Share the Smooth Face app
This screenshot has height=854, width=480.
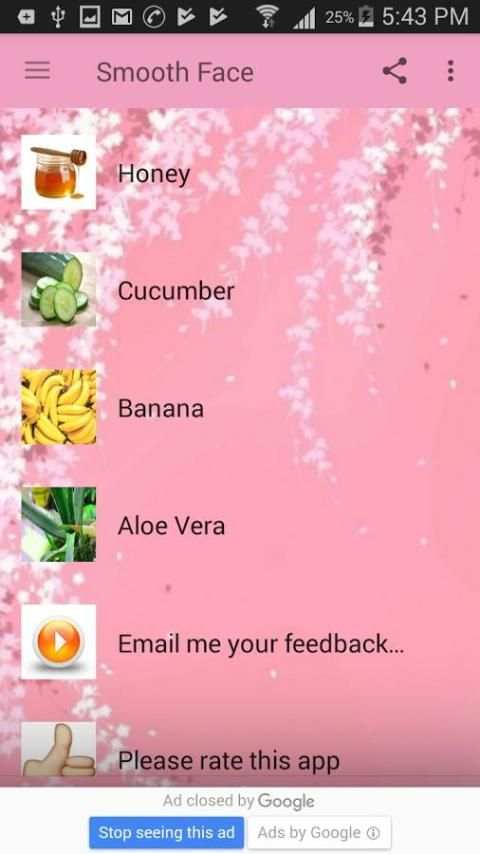[x=394, y=71]
